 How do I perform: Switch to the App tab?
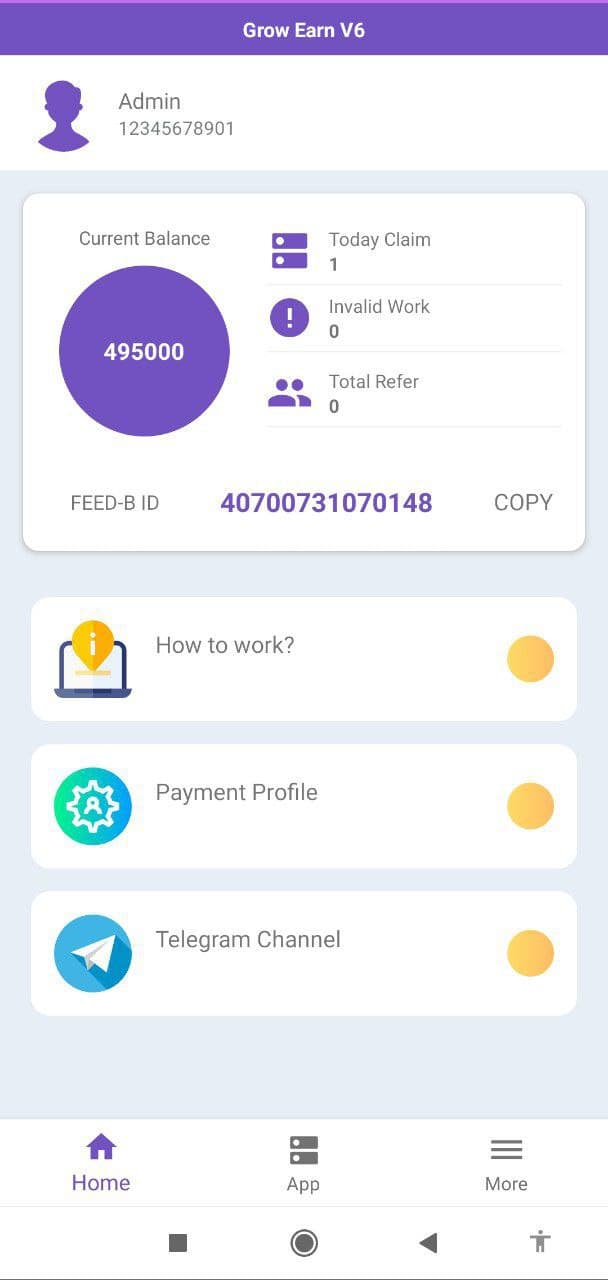[303, 1163]
